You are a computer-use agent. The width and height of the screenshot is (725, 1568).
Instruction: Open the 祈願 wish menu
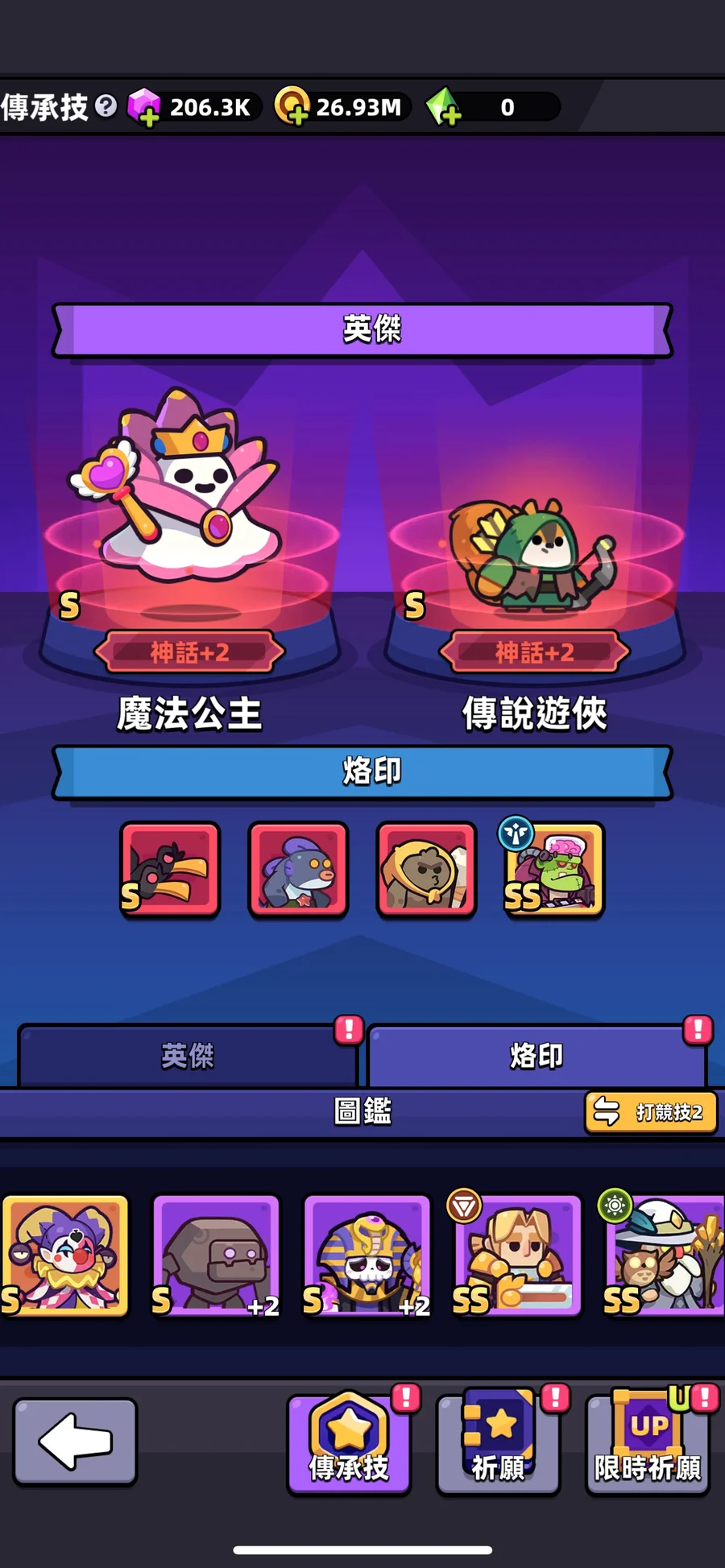(x=498, y=1444)
